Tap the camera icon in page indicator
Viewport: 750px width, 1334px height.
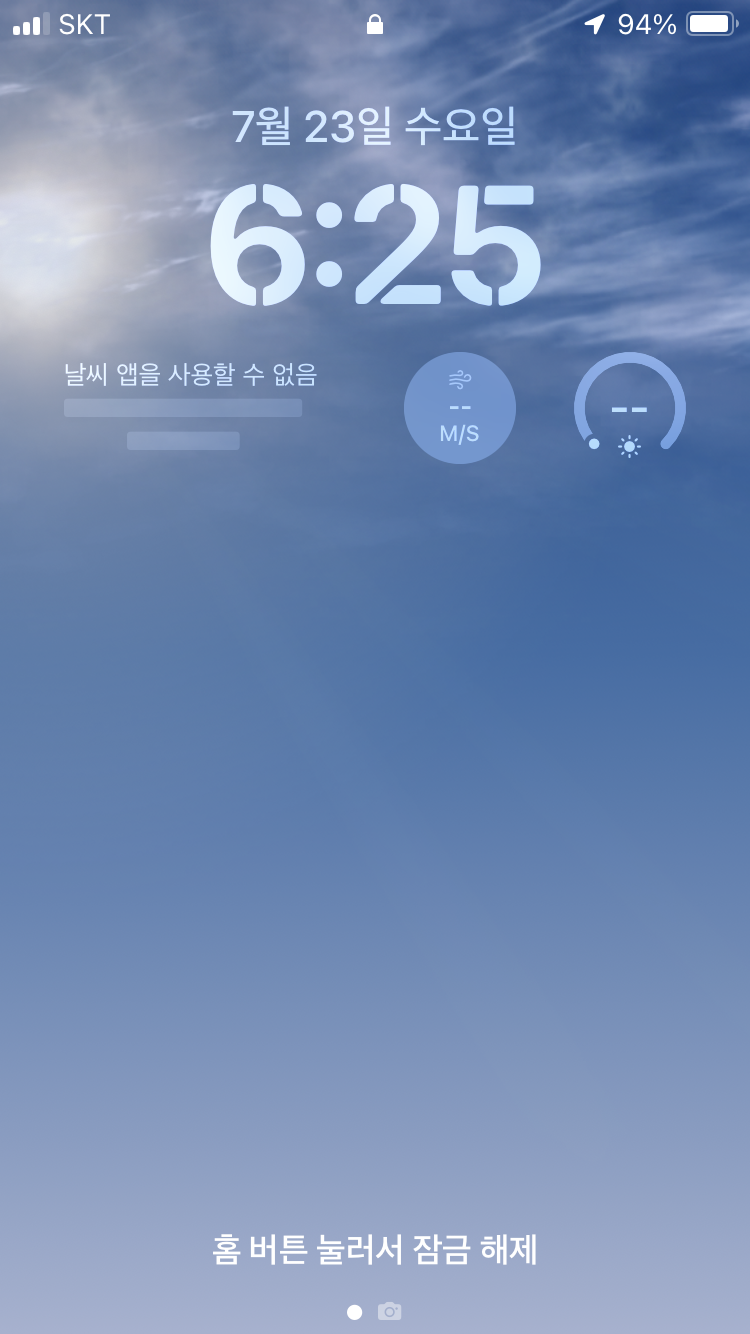point(389,1311)
